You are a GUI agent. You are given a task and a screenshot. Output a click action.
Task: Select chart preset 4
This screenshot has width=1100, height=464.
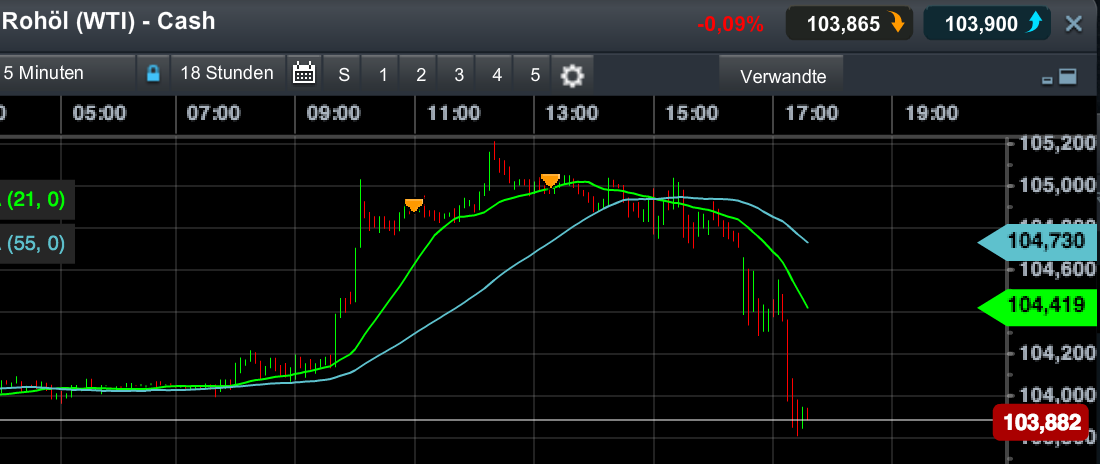[x=496, y=74]
